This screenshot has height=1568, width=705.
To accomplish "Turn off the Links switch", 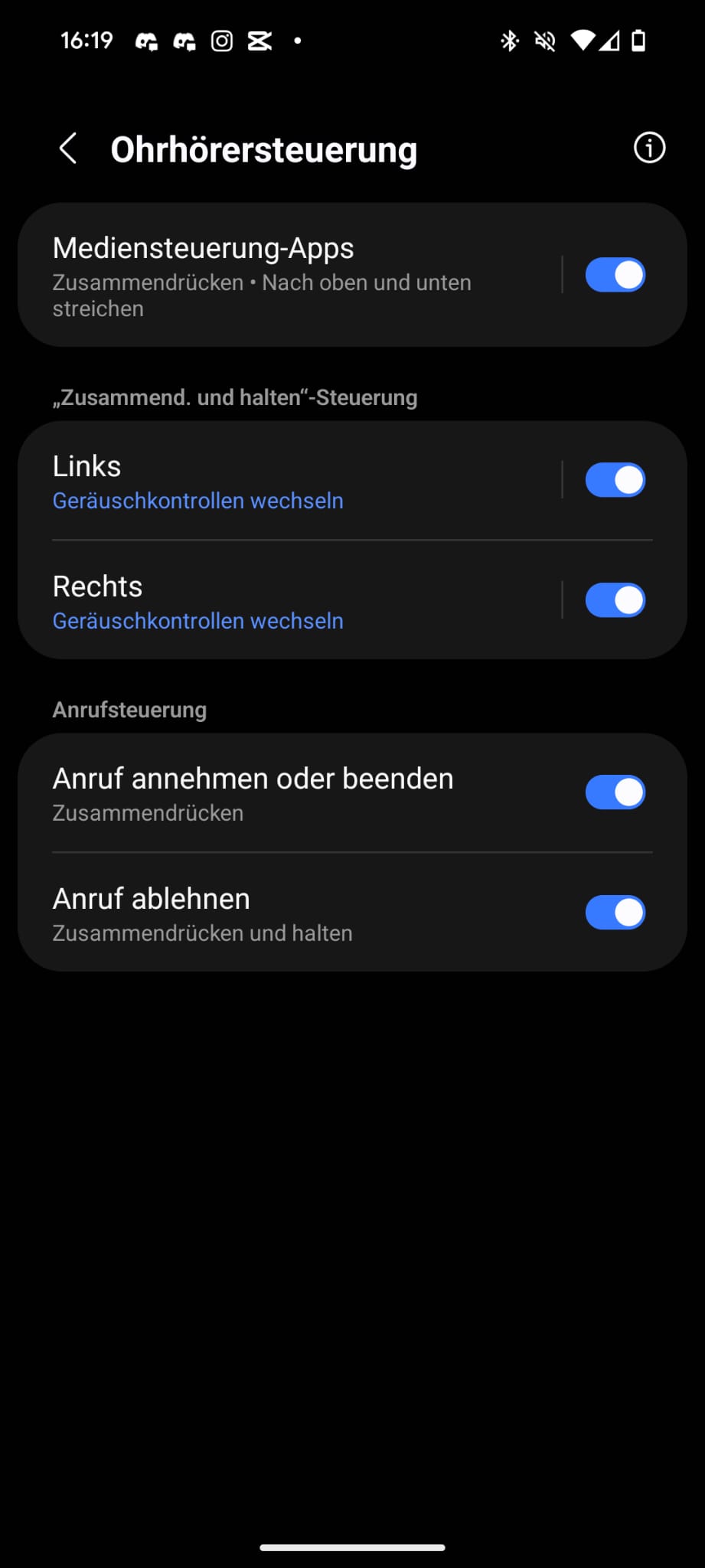I will [615, 480].
